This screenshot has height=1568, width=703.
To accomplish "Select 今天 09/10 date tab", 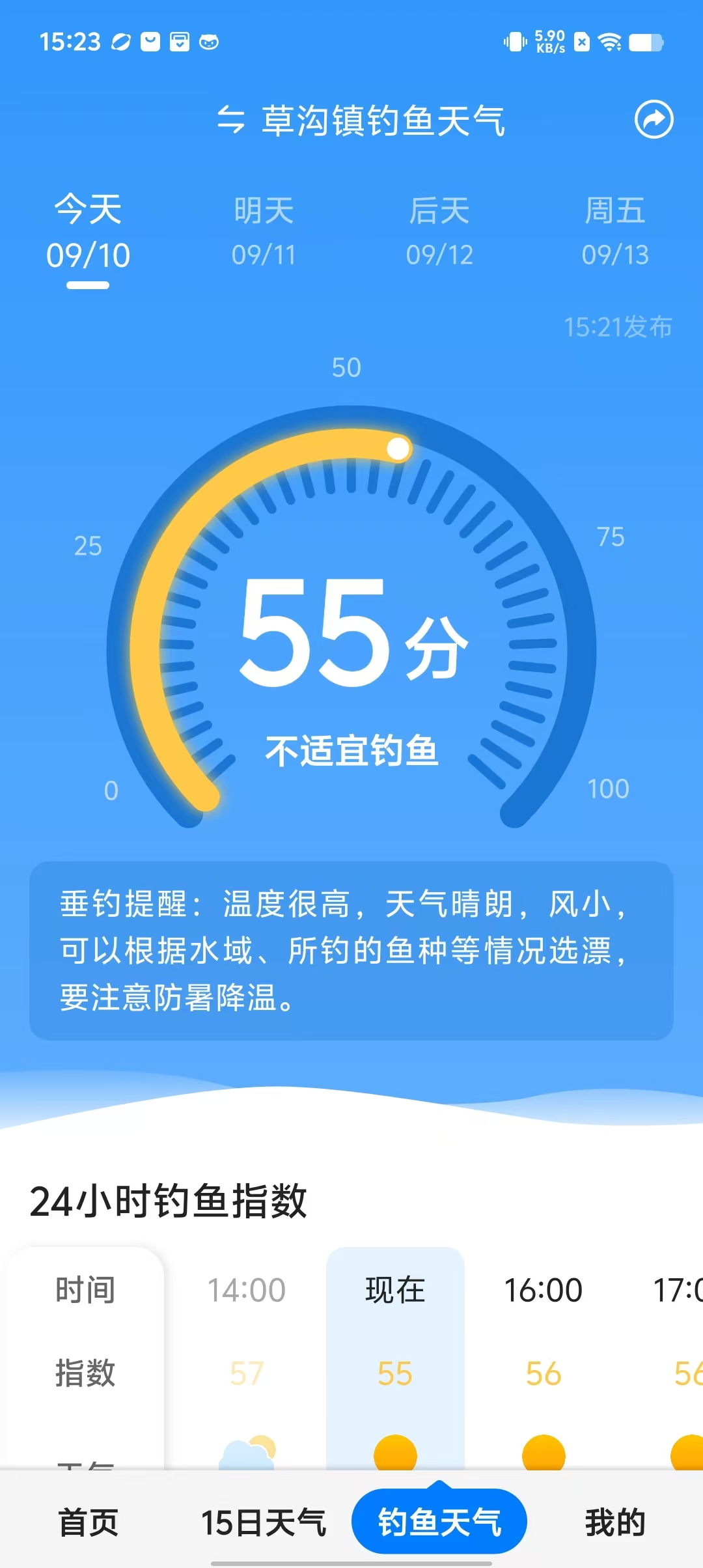I will pyautogui.click(x=88, y=232).
